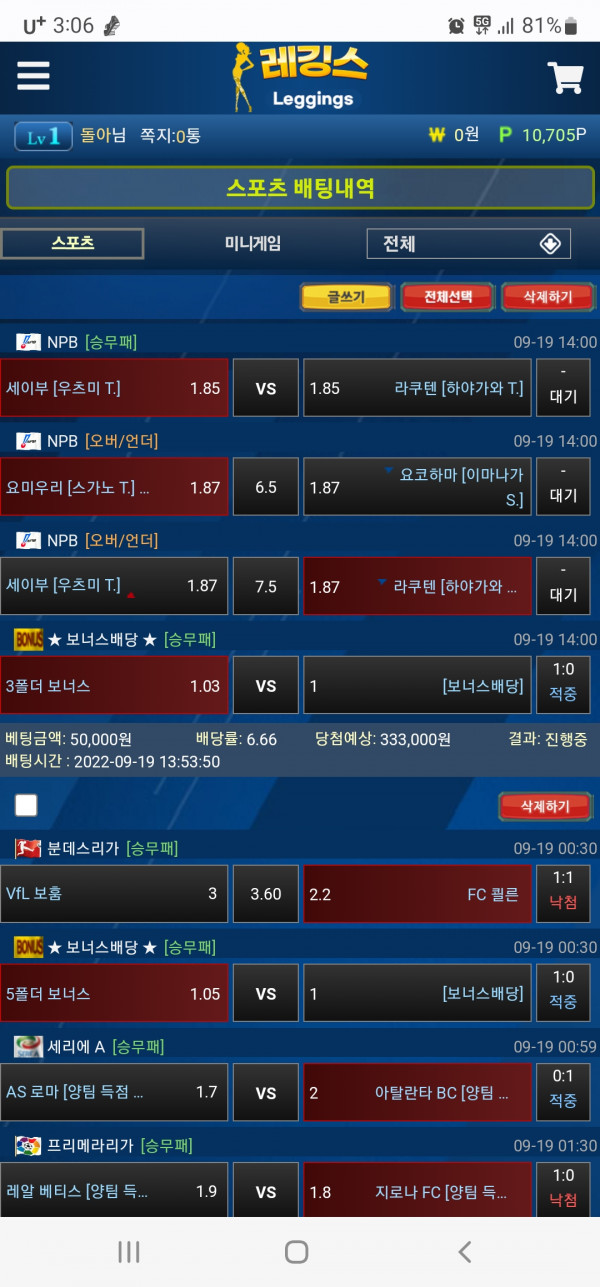The height and width of the screenshot is (1287, 600).
Task: Go to the home screen
Action: [296, 1251]
